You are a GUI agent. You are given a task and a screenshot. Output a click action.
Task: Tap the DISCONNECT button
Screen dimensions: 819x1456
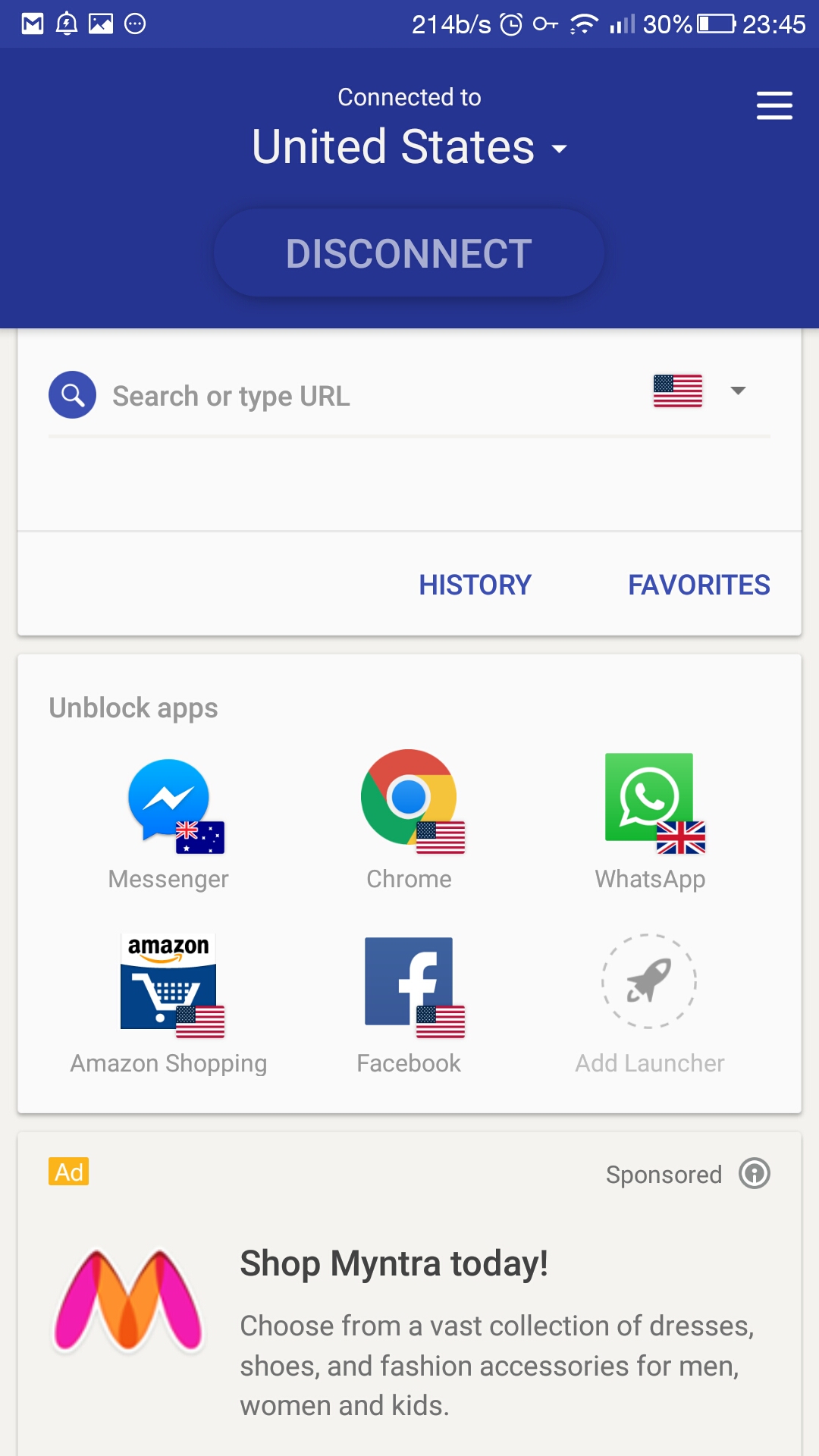pos(409,253)
